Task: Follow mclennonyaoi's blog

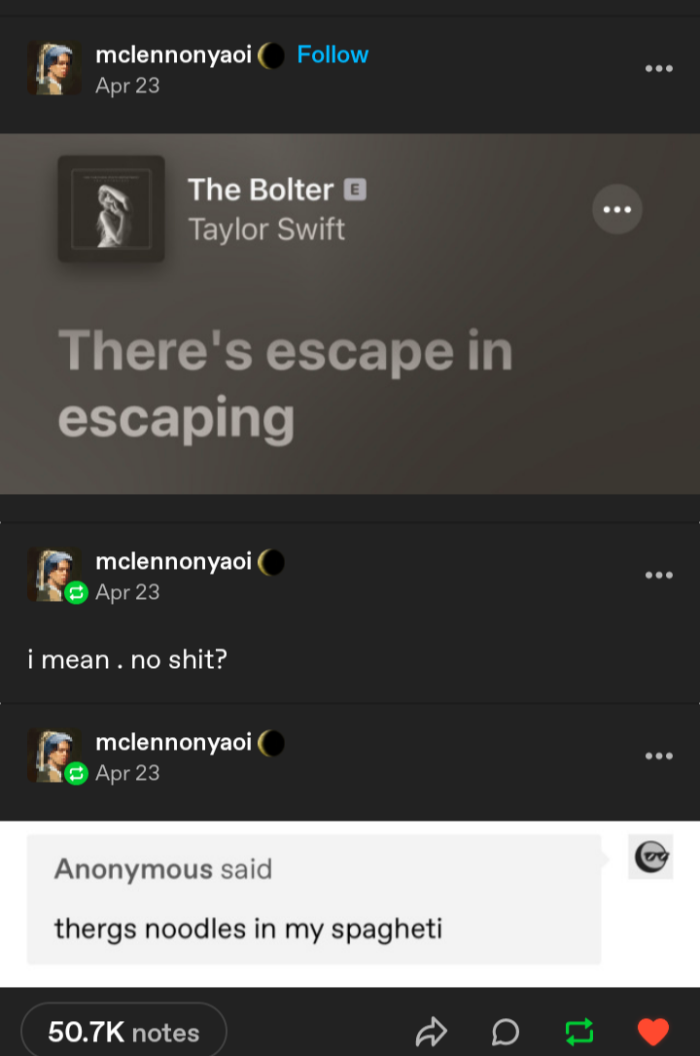Action: pyautogui.click(x=332, y=55)
